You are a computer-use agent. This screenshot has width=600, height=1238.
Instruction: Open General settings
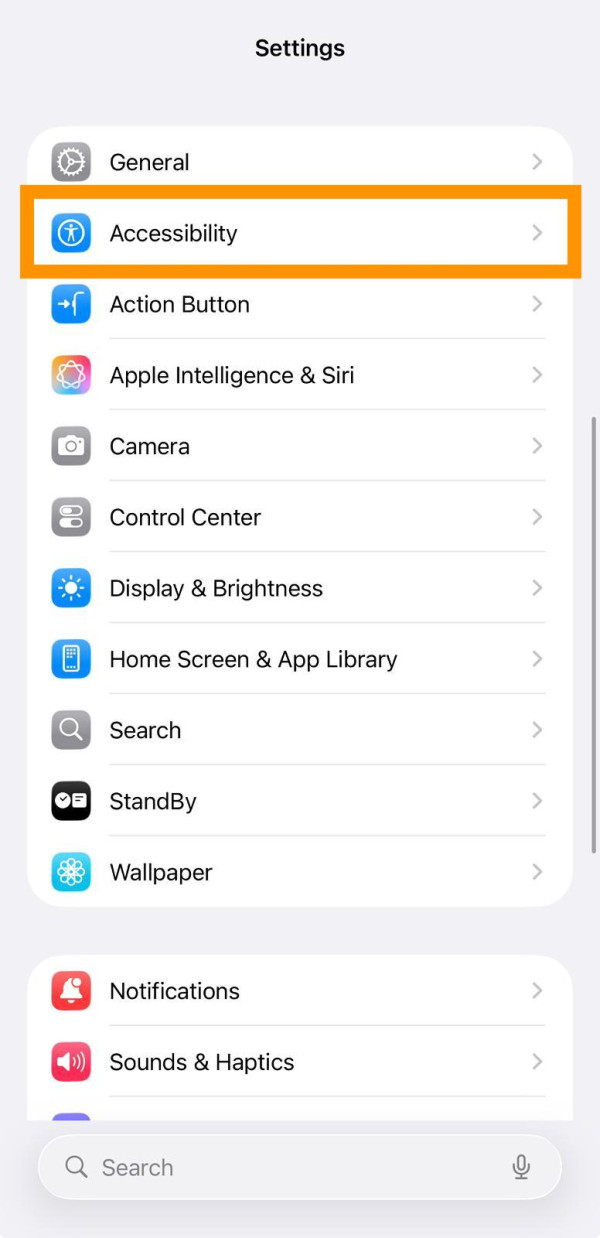(300, 162)
